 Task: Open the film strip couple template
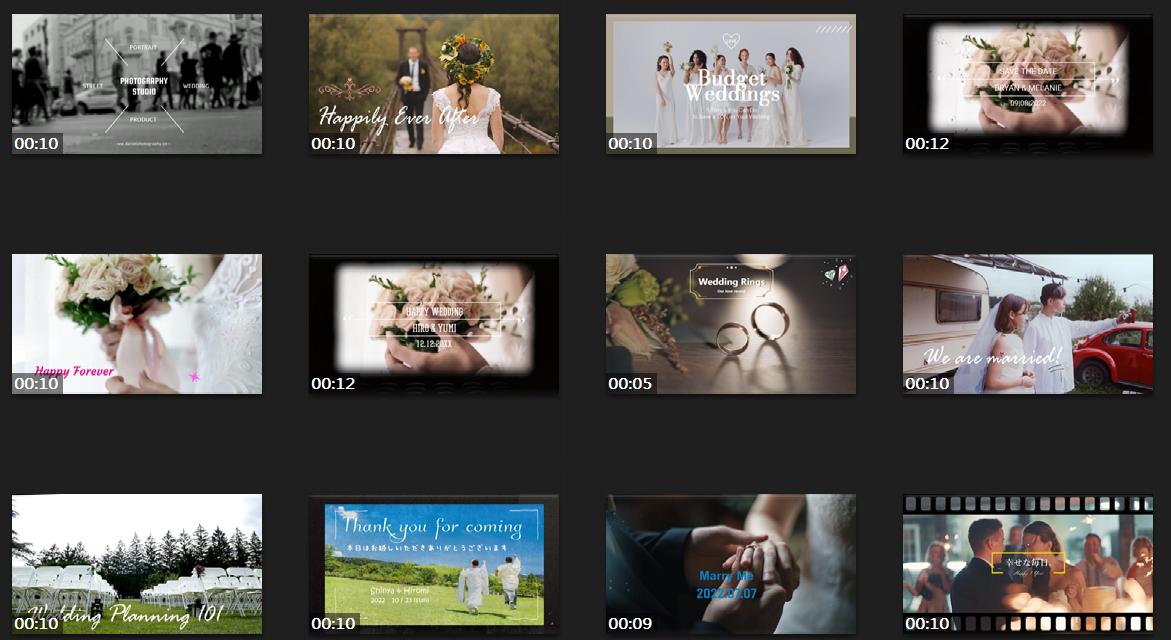[x=1027, y=564]
